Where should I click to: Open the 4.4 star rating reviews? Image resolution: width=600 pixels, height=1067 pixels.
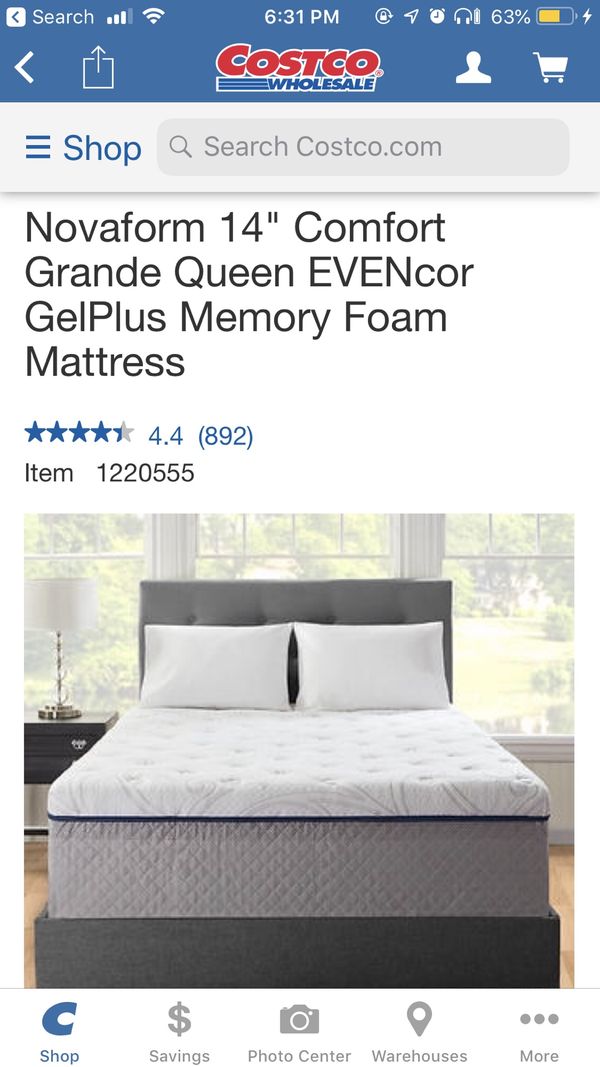pos(139,435)
